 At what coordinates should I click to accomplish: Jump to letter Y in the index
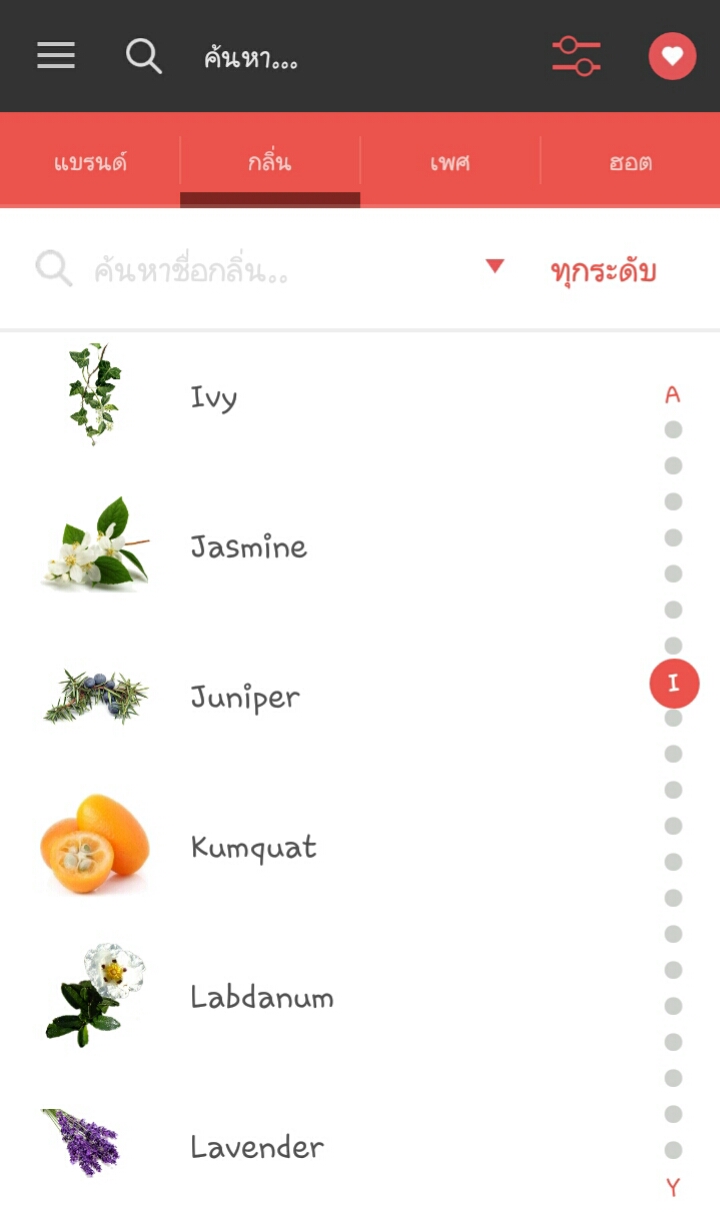(x=673, y=1187)
